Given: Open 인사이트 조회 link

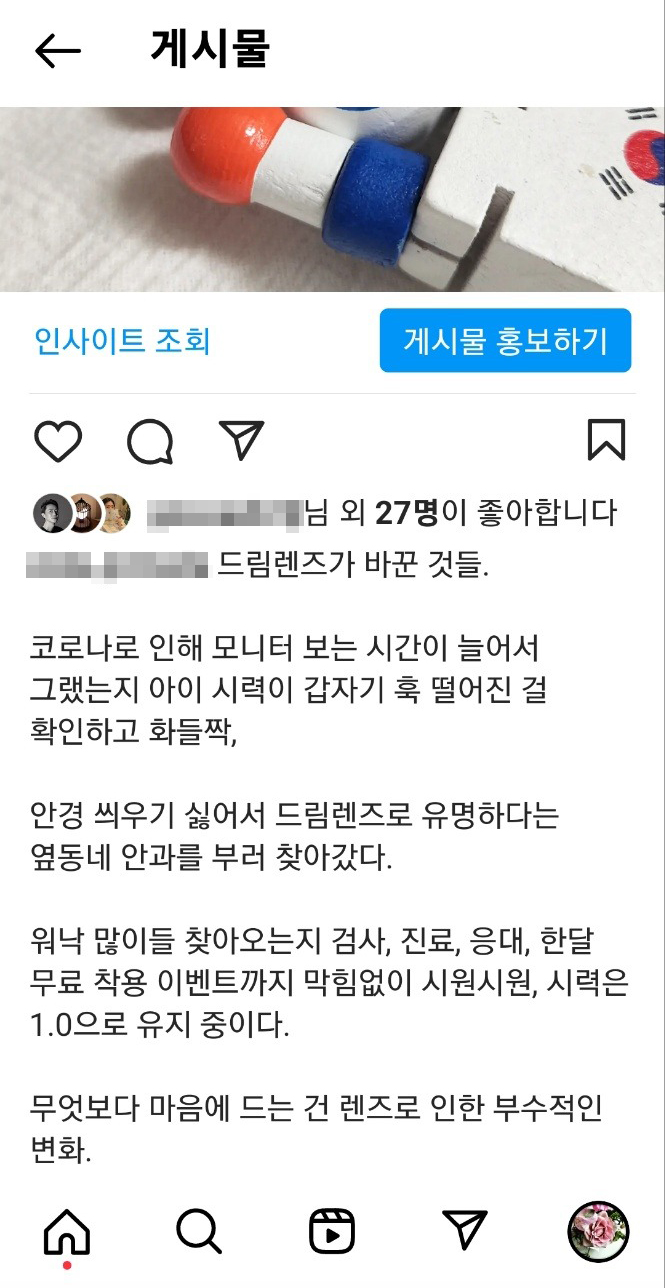Looking at the screenshot, I should point(122,342).
